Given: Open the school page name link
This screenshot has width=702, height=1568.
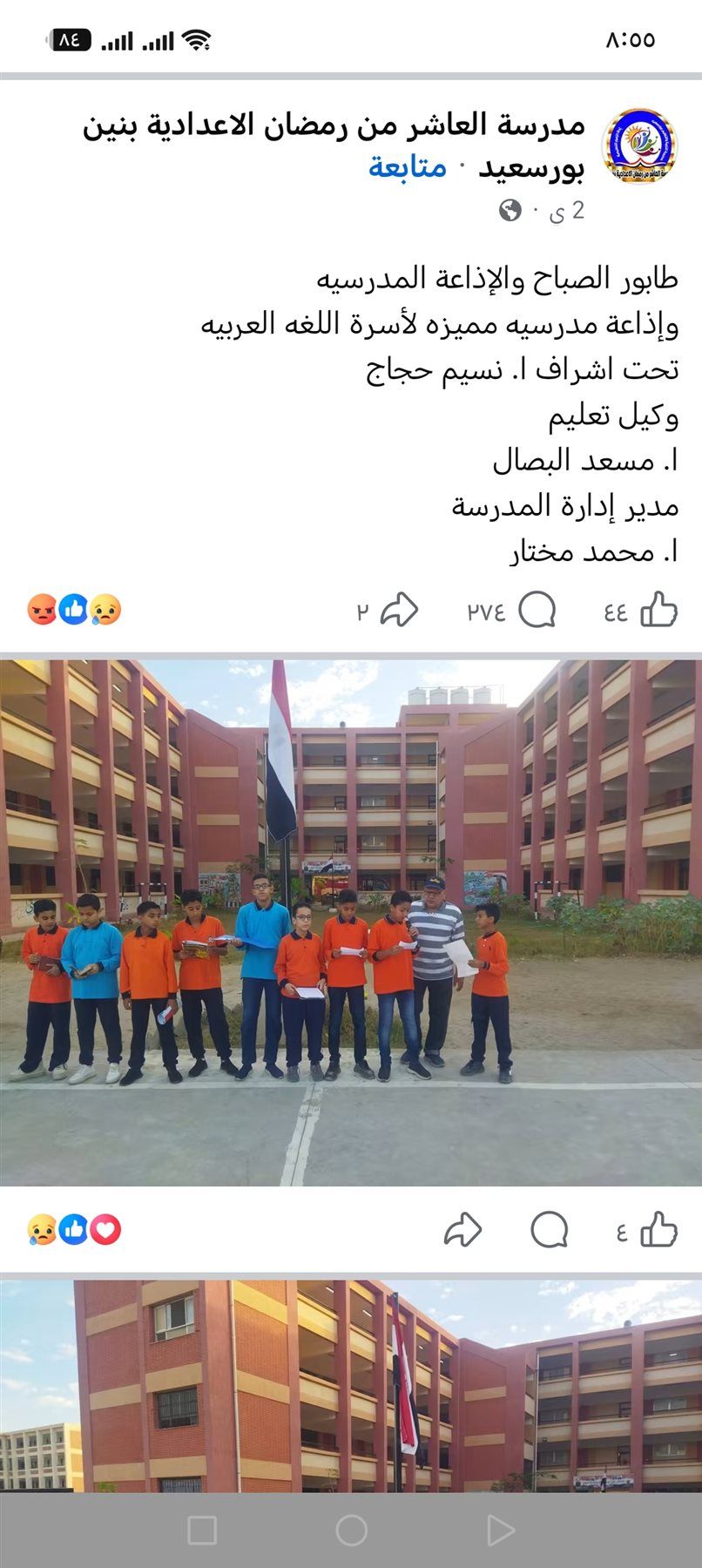Looking at the screenshot, I should pos(334,145).
